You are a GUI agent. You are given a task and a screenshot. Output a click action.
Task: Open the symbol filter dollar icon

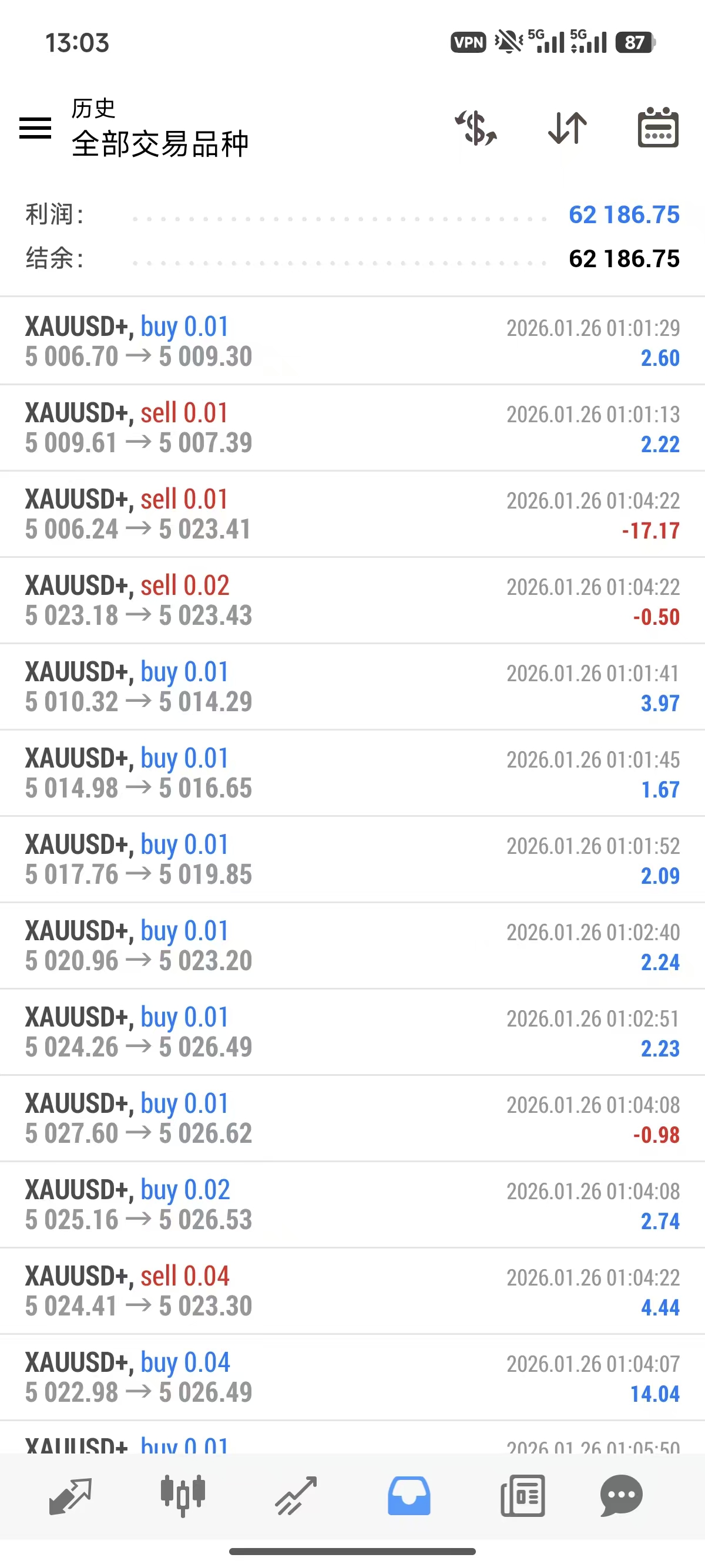coord(476,128)
